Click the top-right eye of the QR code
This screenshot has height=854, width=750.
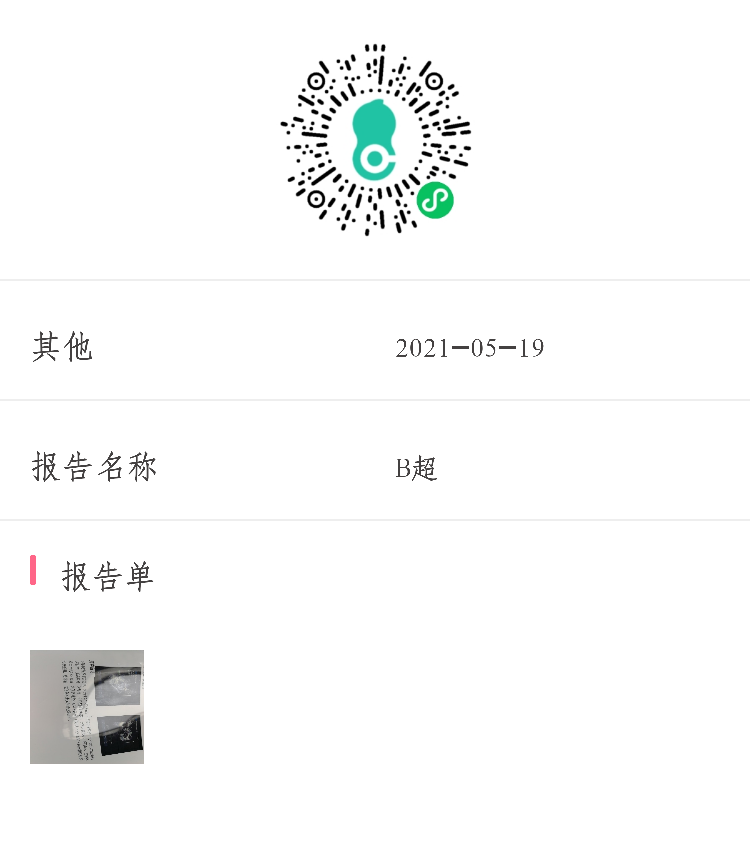434,81
